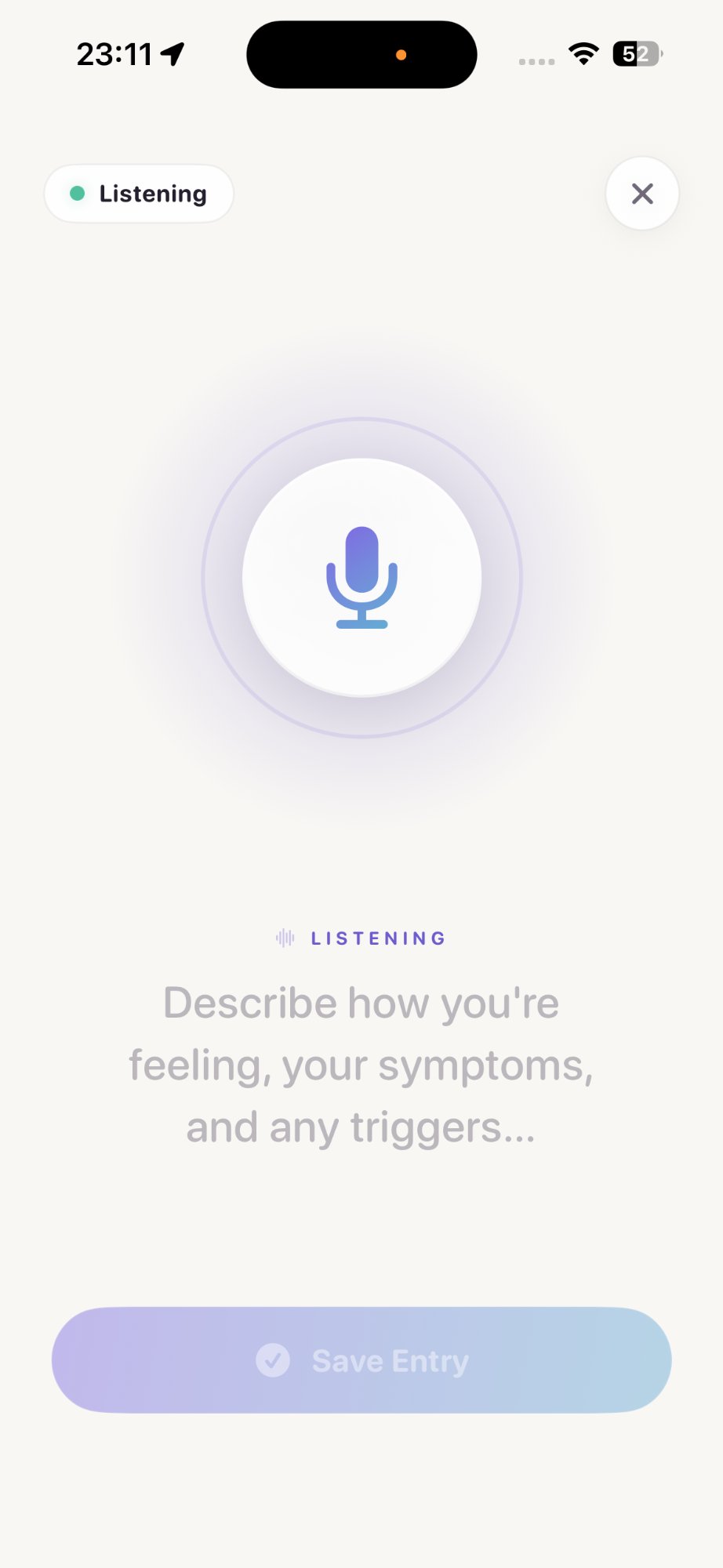The width and height of the screenshot is (723, 1568).
Task: Toggle recording via the green Listening status dot
Action: [x=77, y=193]
